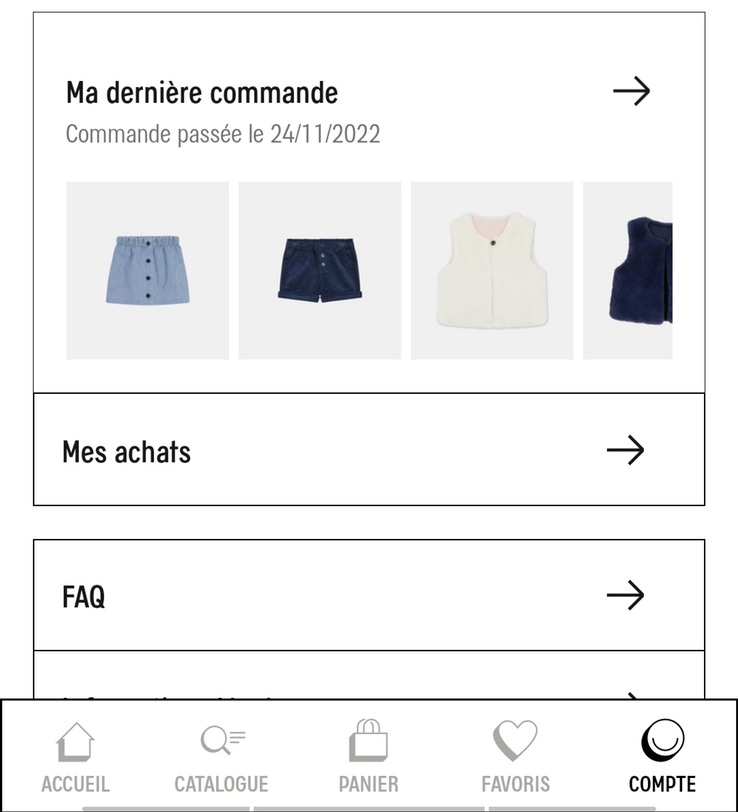View the navy shorts product thumbnail
Viewport: 738px width, 812px height.
(320, 270)
